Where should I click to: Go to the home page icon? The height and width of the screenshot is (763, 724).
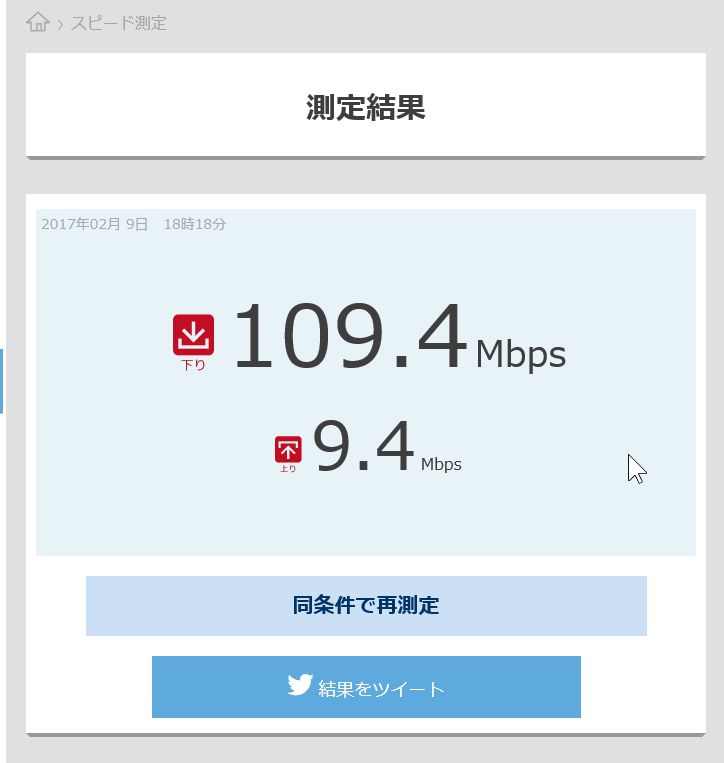point(38,22)
